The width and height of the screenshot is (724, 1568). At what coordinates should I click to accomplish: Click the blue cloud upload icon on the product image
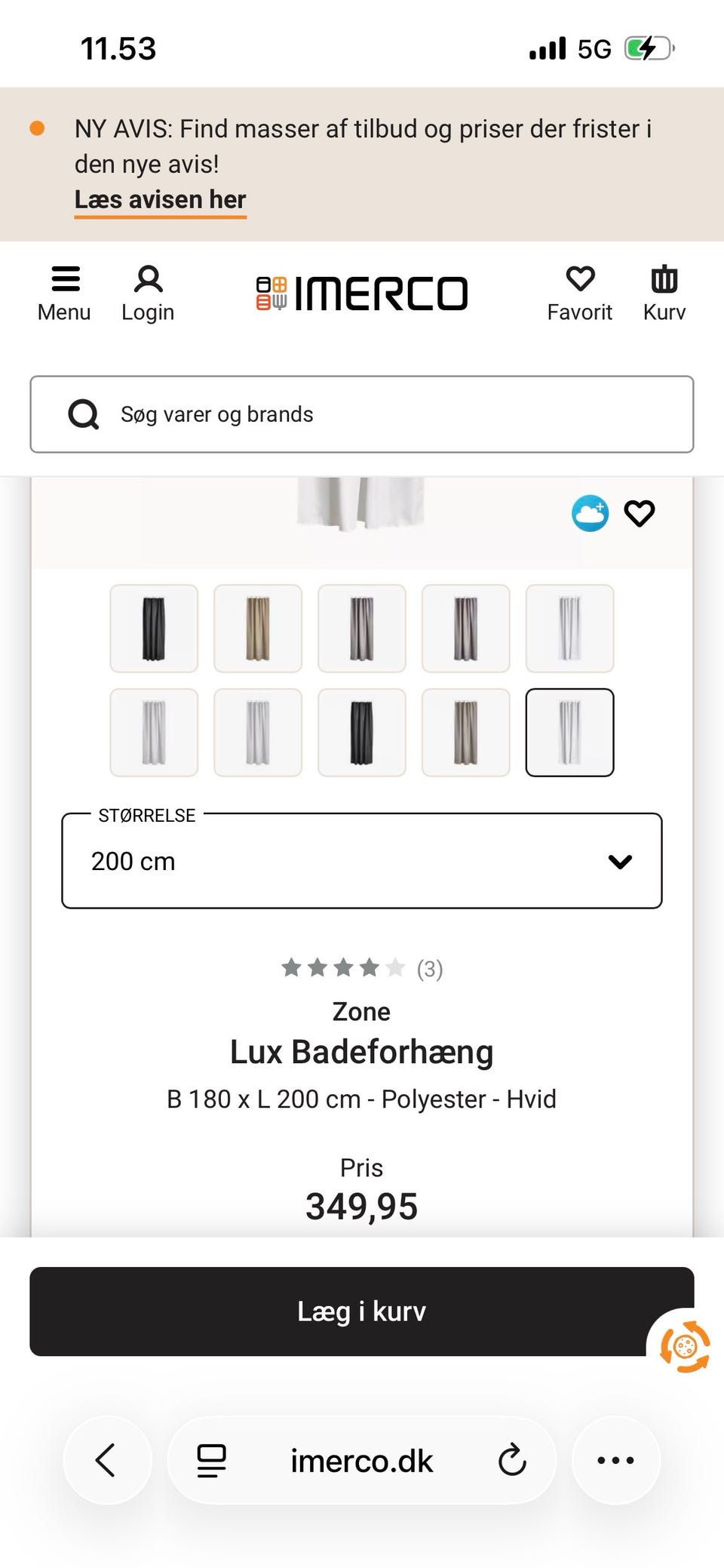[x=591, y=513]
